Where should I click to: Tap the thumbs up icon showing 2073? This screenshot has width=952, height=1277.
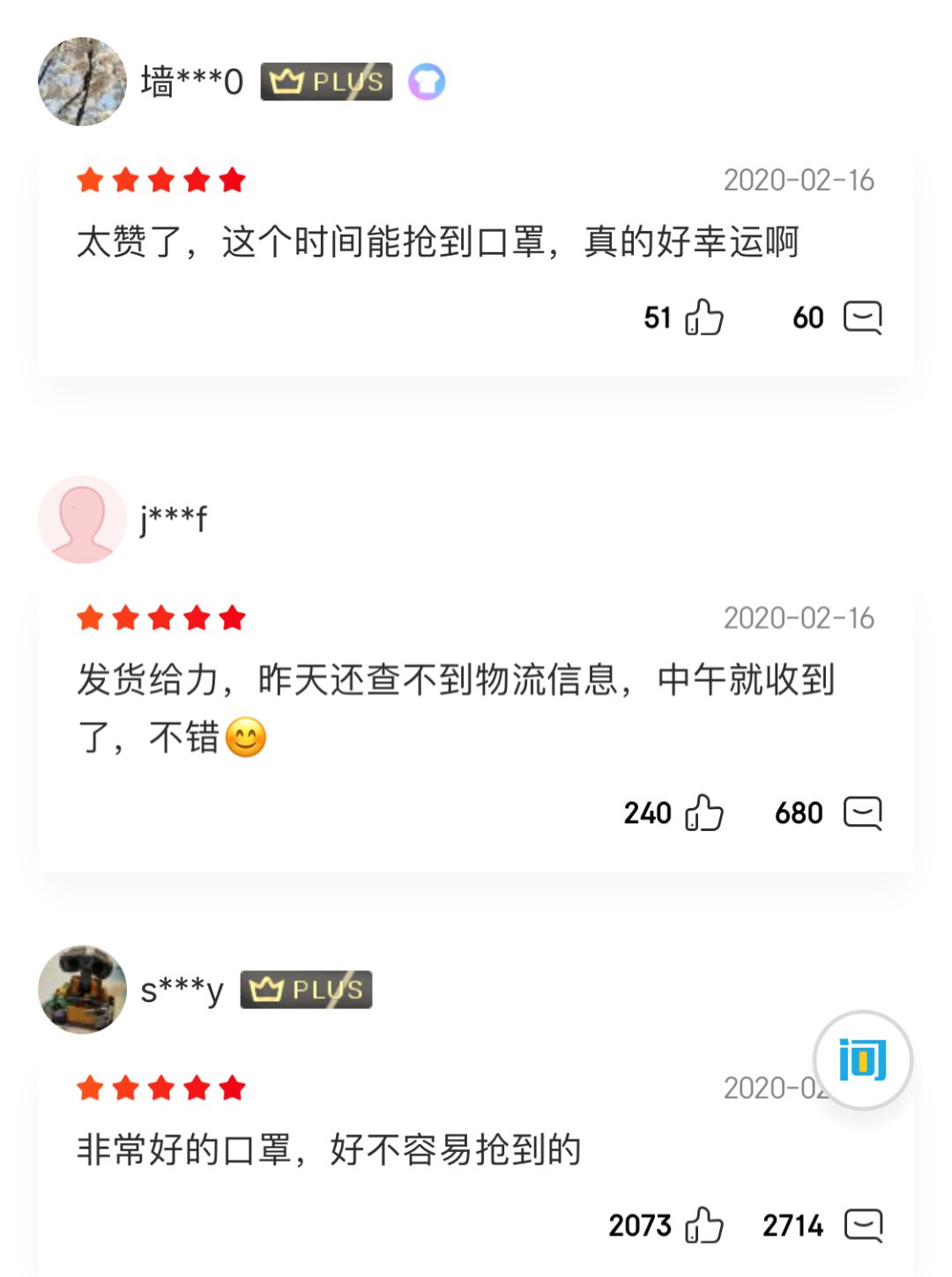coord(704,1224)
